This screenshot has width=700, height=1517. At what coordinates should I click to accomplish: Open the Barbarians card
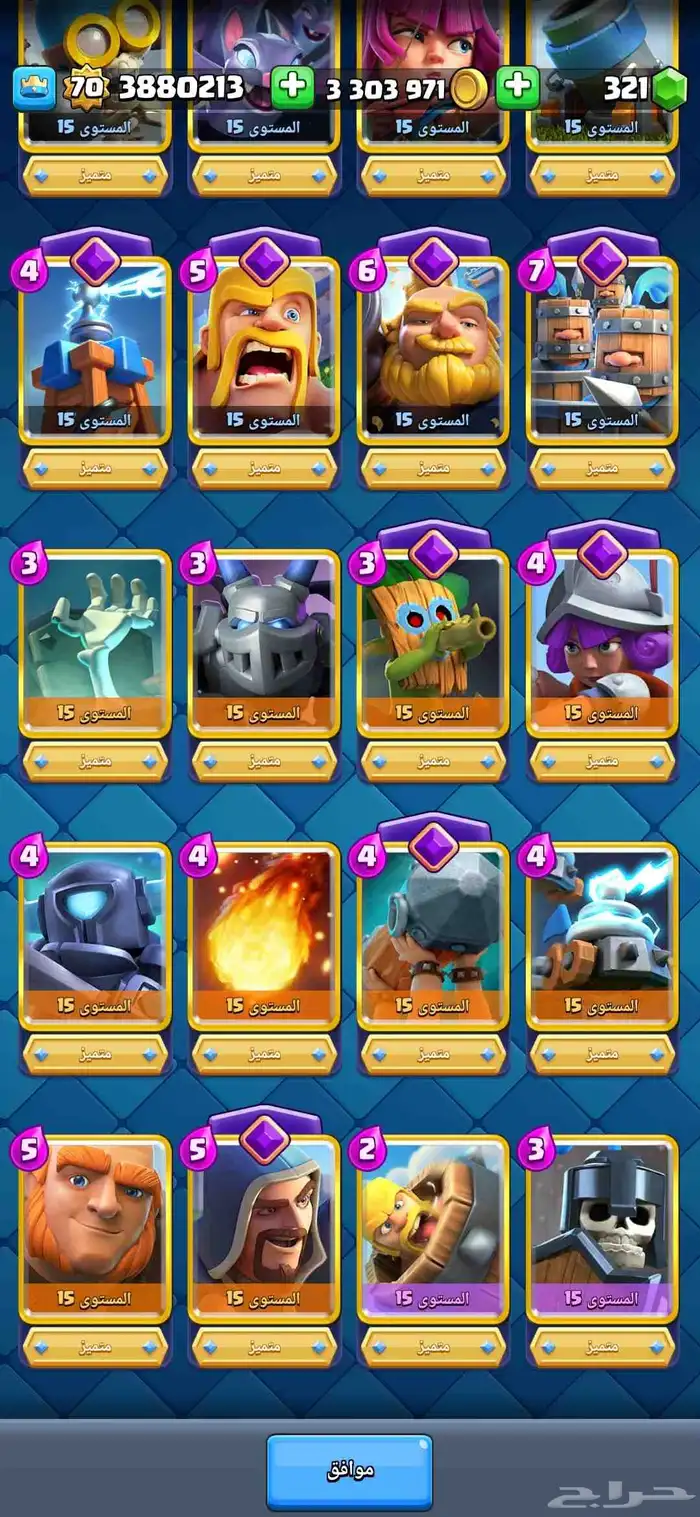264,350
